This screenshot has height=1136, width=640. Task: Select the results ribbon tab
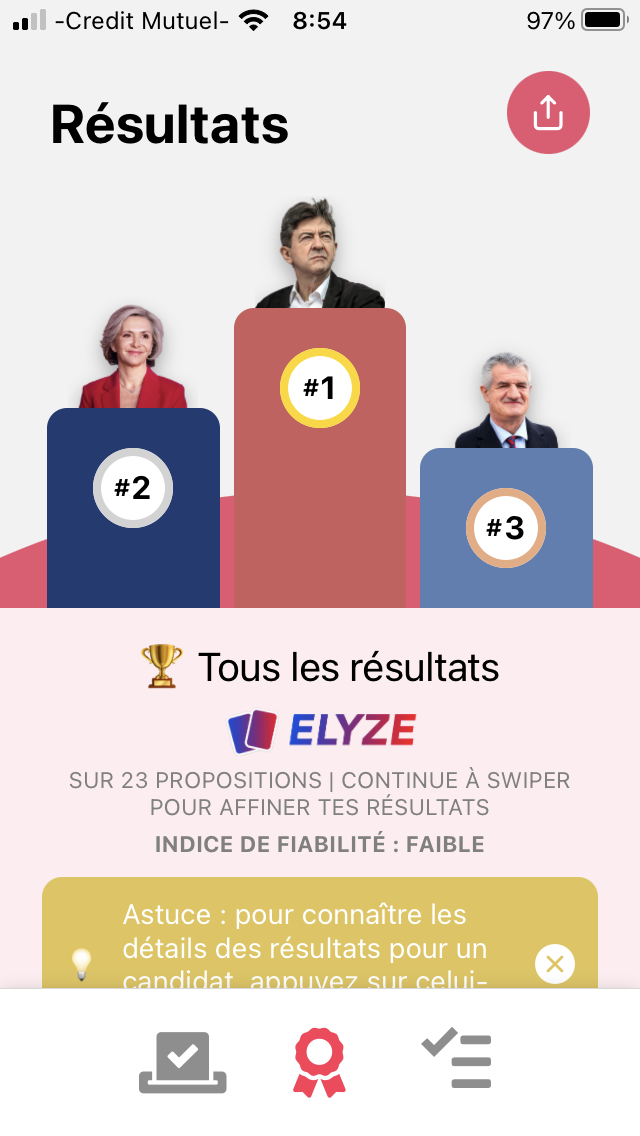pos(319,1064)
